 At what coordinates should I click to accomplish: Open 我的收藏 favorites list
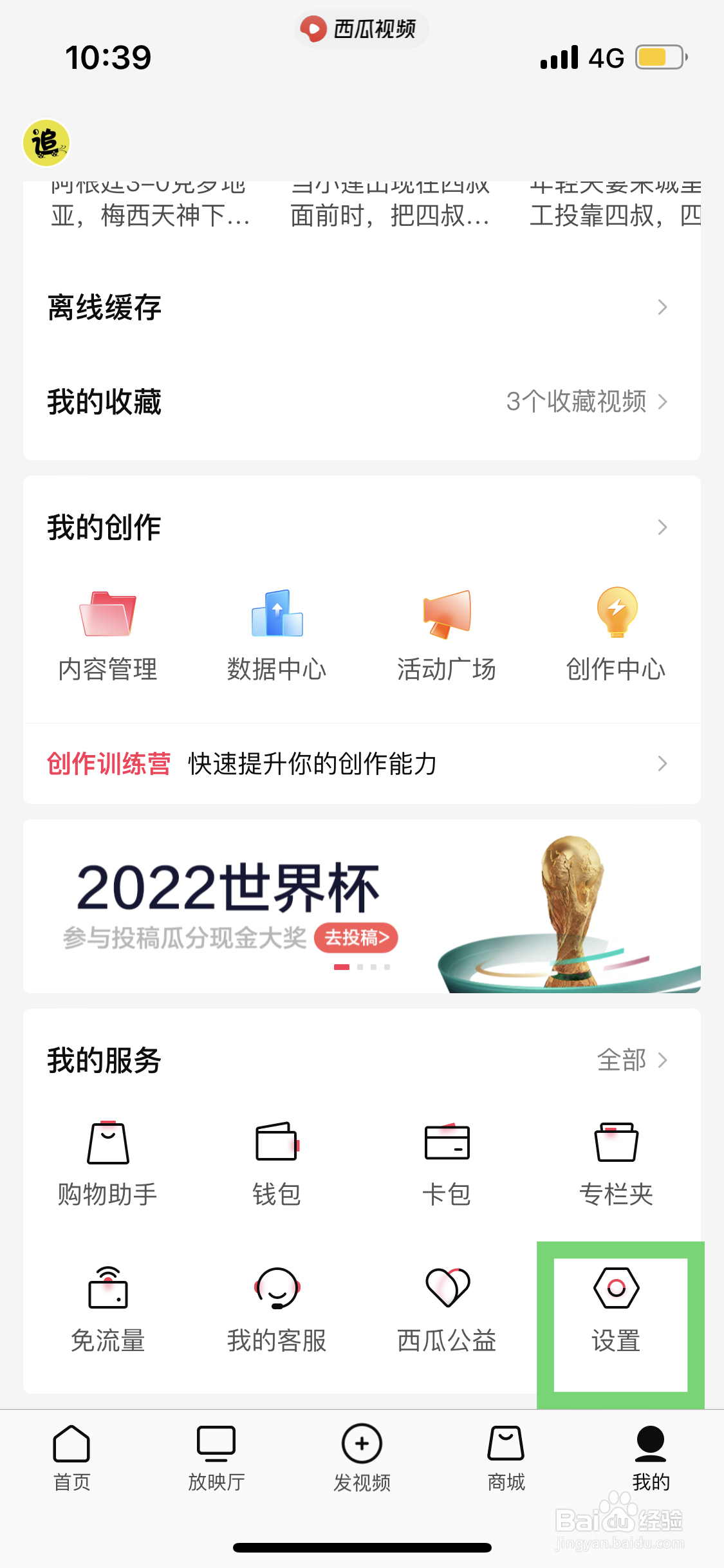pyautogui.click(x=360, y=402)
